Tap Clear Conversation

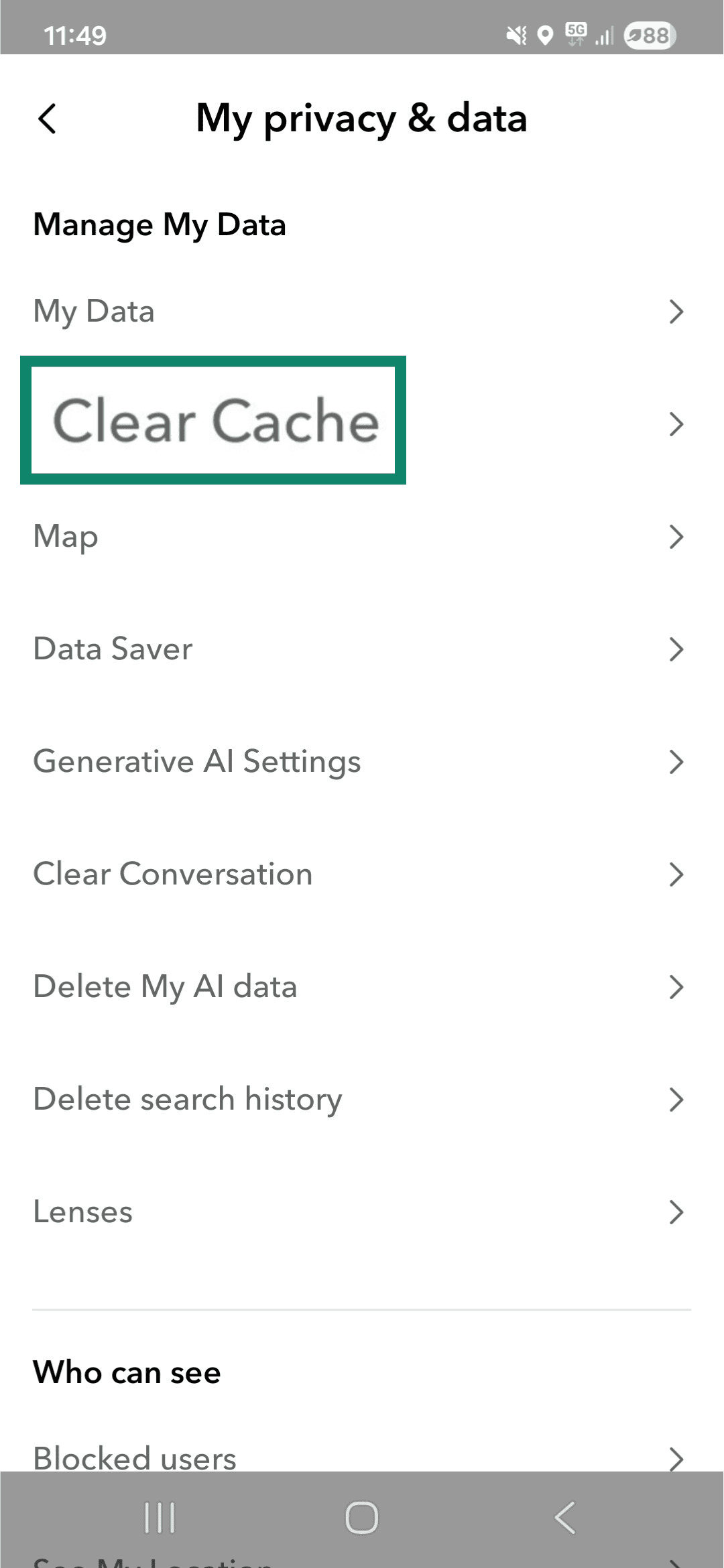click(361, 874)
